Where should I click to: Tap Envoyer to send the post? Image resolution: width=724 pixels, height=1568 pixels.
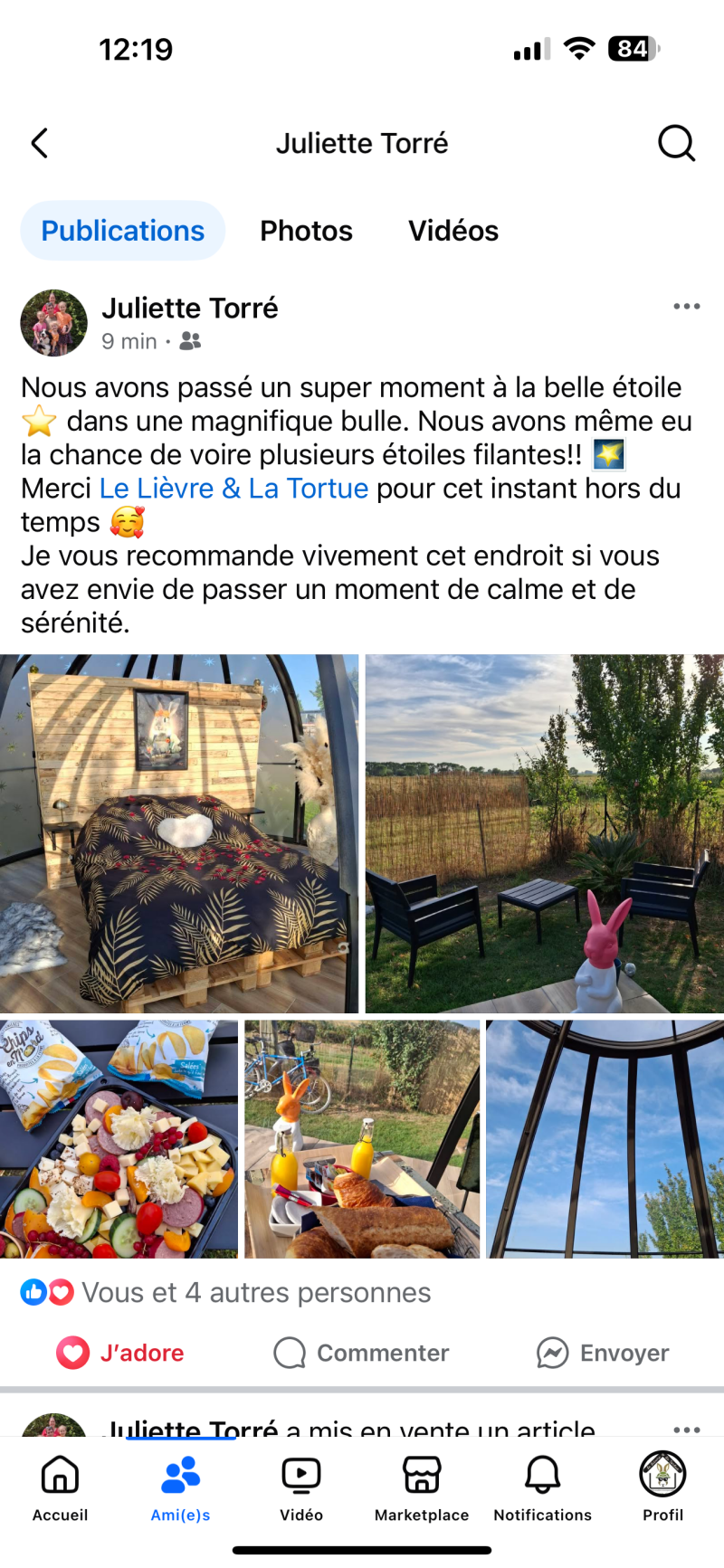[x=603, y=1353]
